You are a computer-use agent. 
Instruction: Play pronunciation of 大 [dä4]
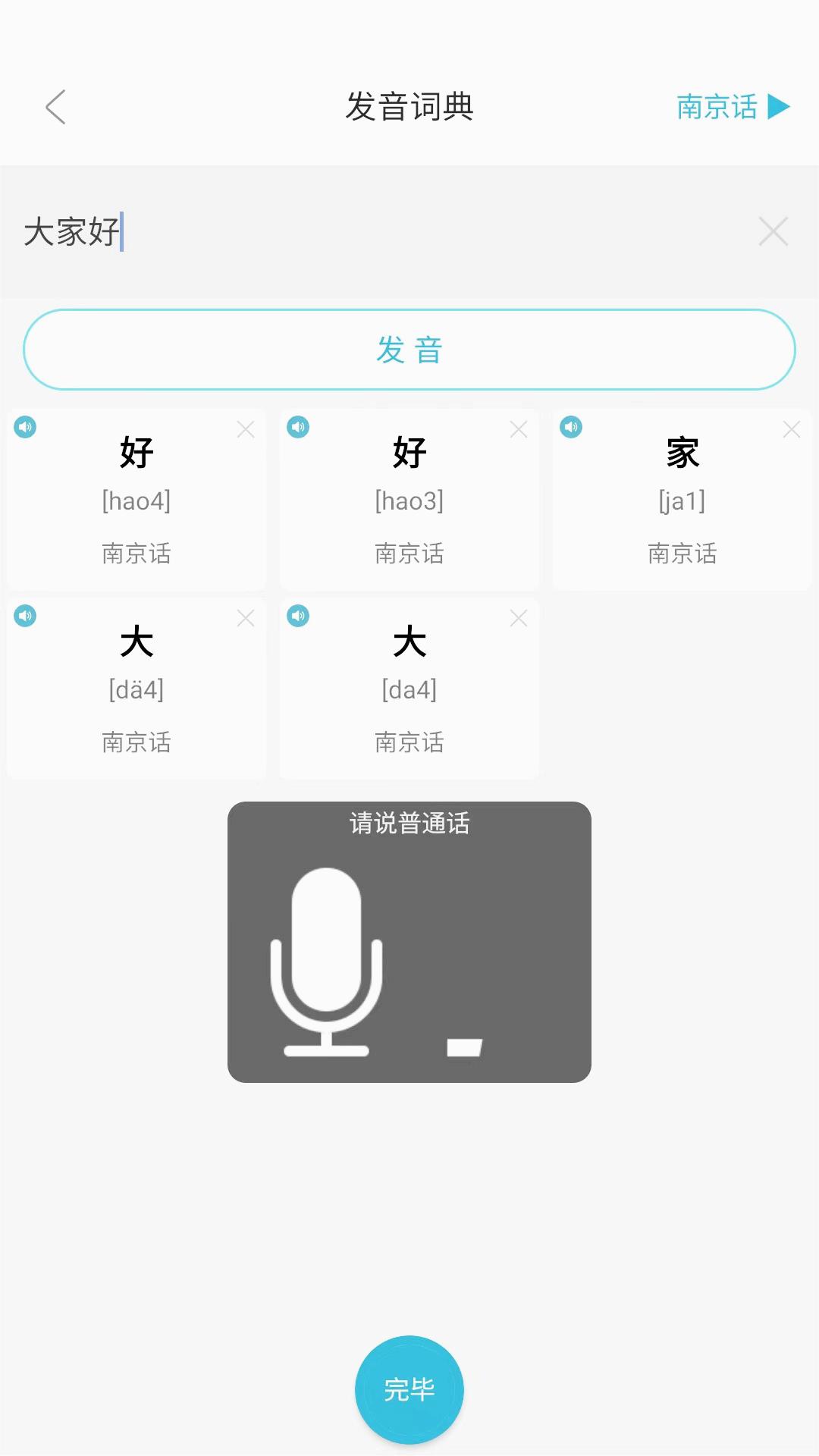[25, 617]
